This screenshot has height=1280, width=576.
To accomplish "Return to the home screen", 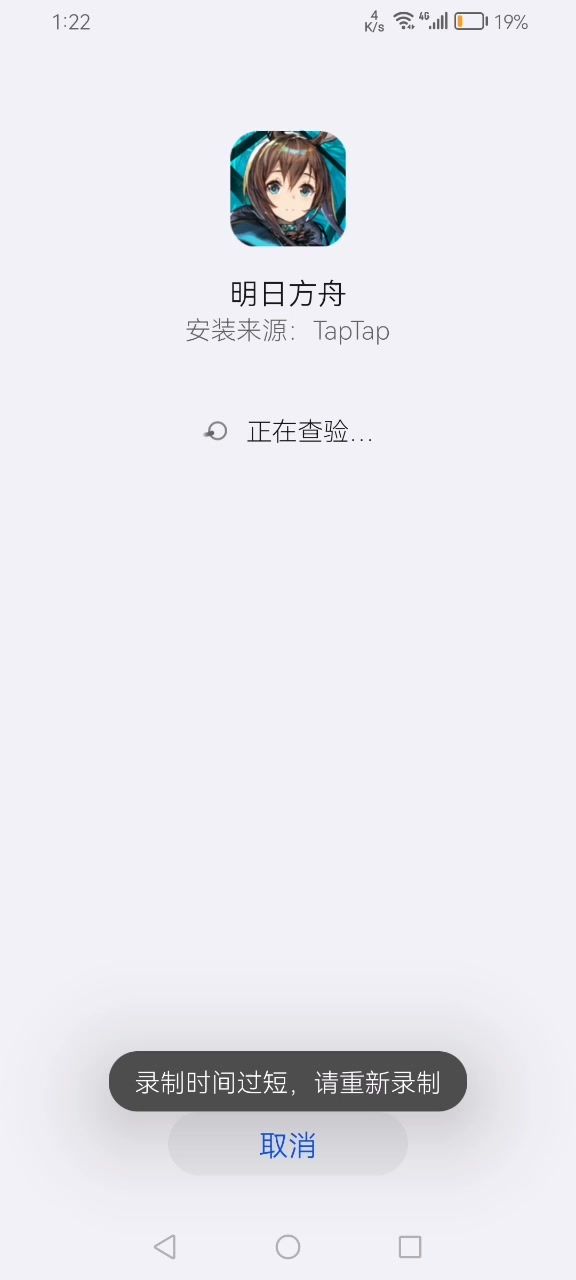I will click(x=288, y=1246).
